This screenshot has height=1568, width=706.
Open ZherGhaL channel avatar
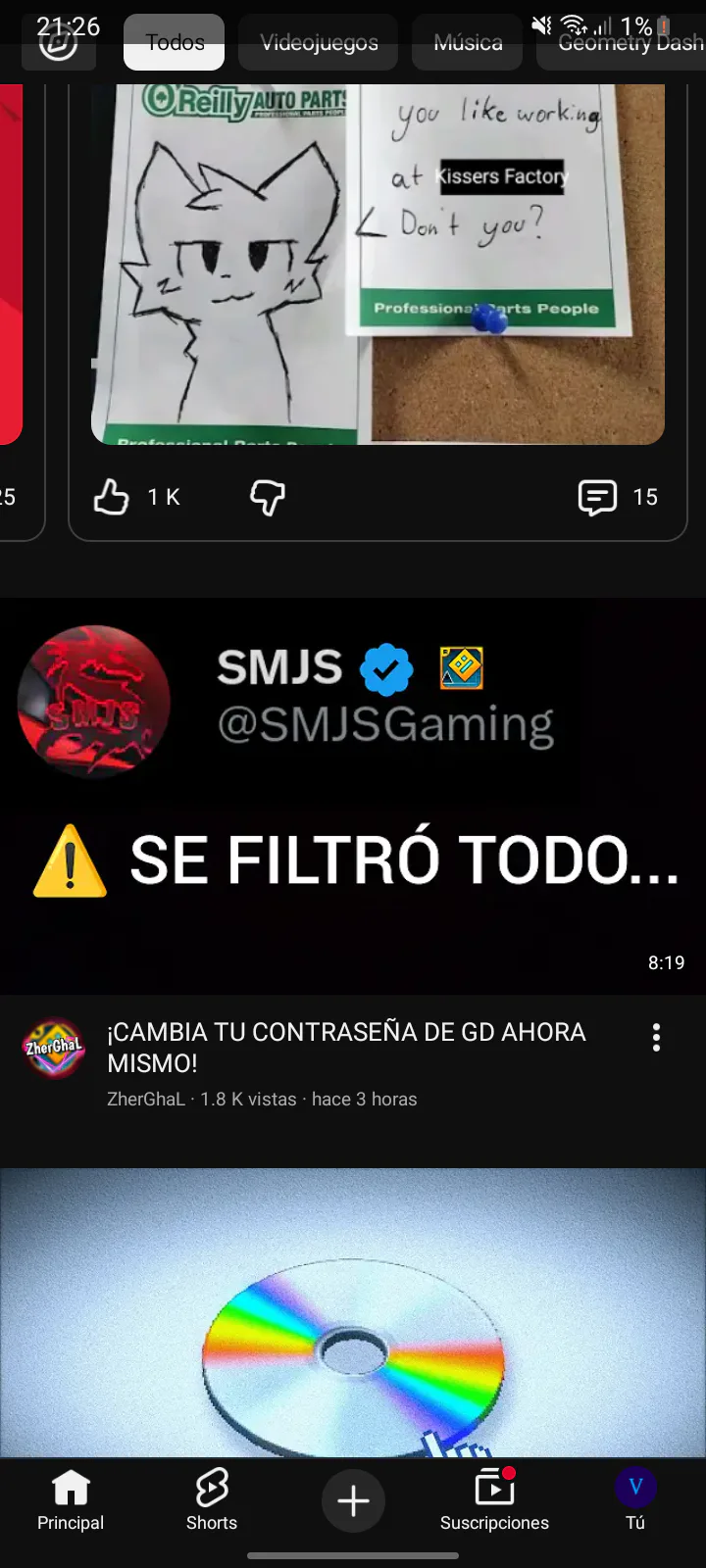point(54,1048)
